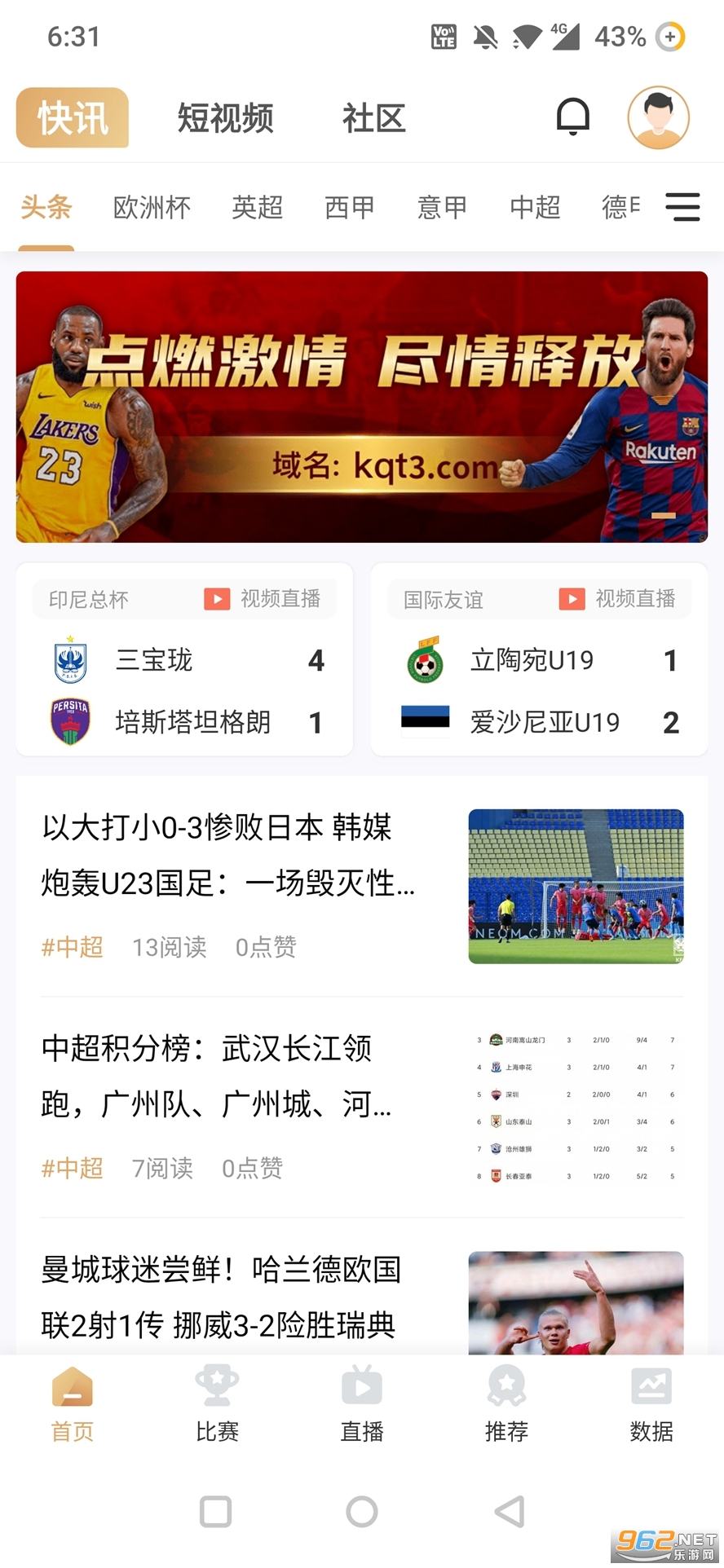Select the 意甲 category

click(442, 207)
